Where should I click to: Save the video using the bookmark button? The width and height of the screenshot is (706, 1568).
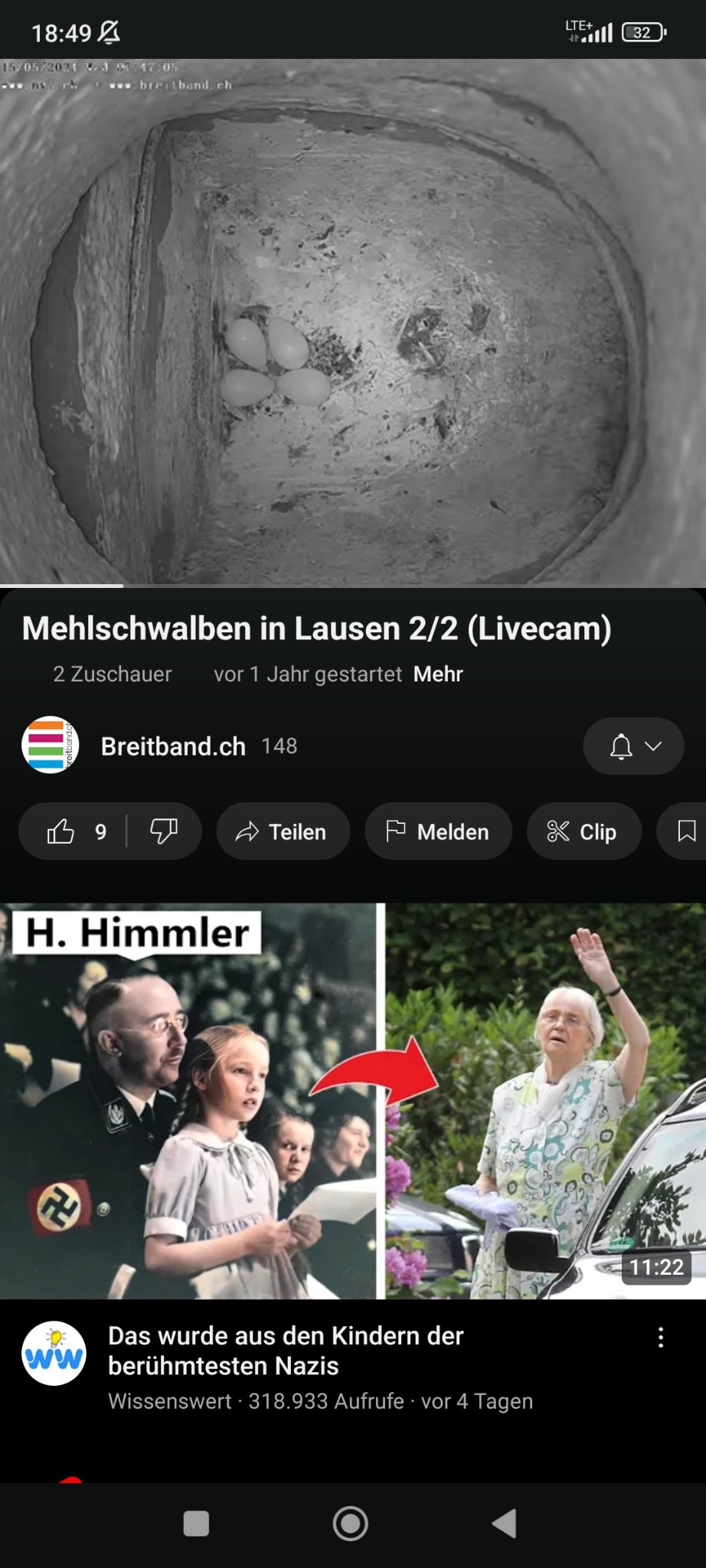[x=686, y=831]
